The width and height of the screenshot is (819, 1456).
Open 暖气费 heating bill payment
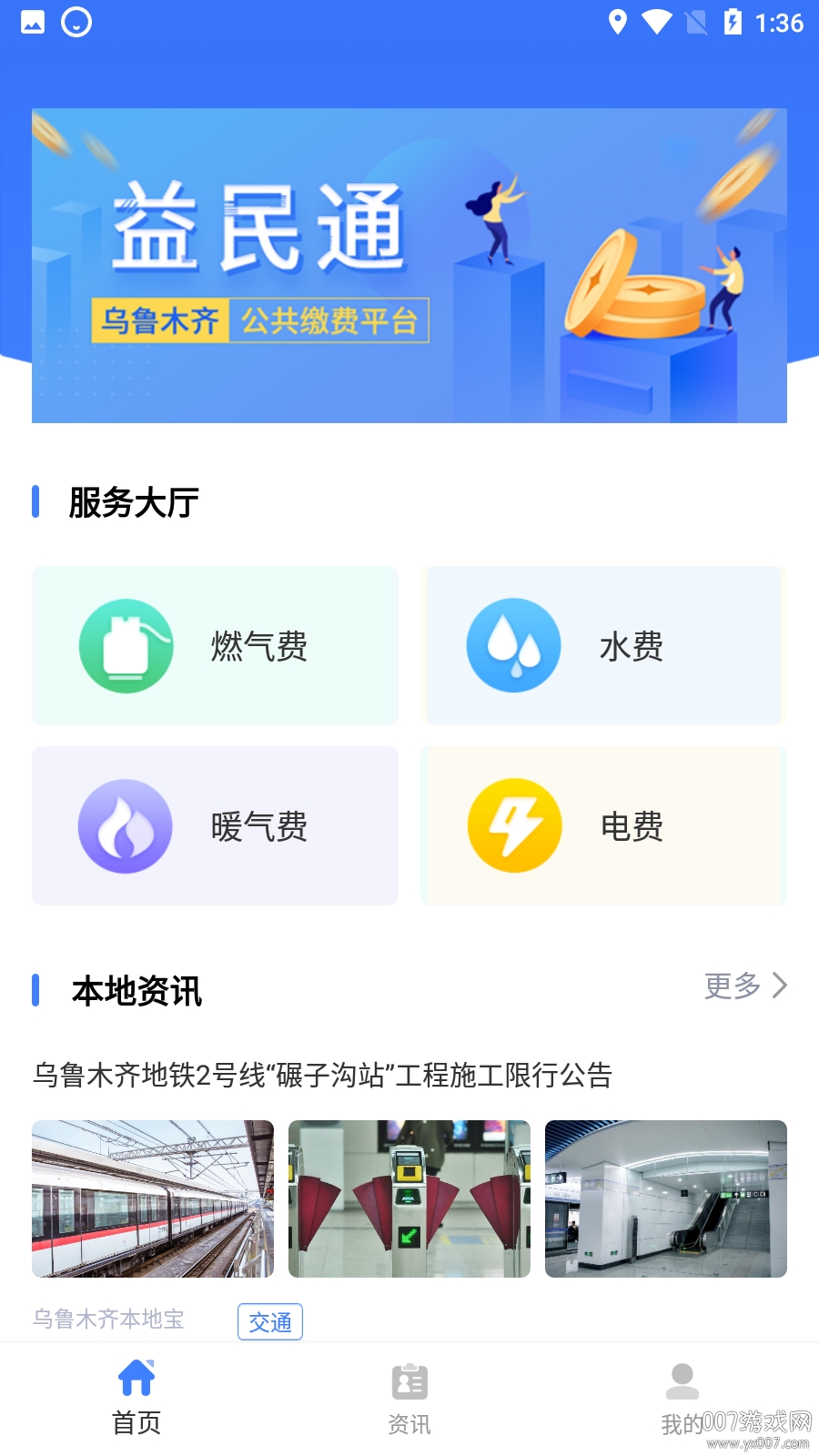(x=216, y=825)
